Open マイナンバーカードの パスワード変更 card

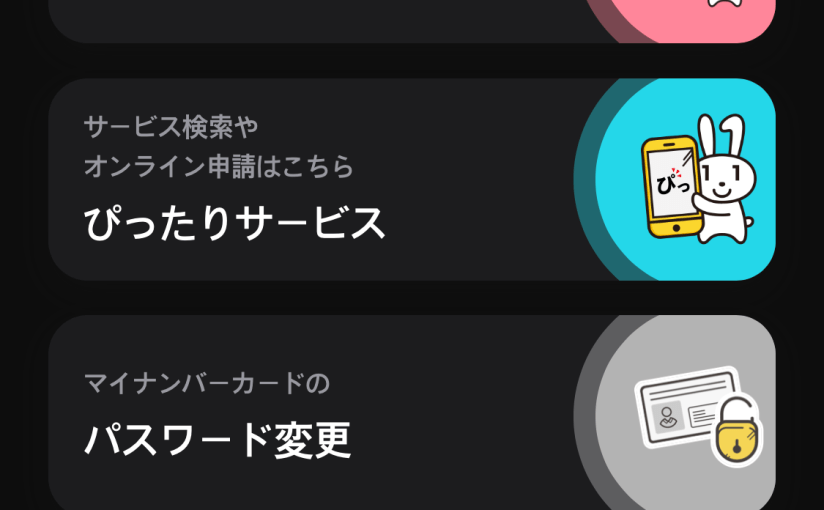[411, 415]
